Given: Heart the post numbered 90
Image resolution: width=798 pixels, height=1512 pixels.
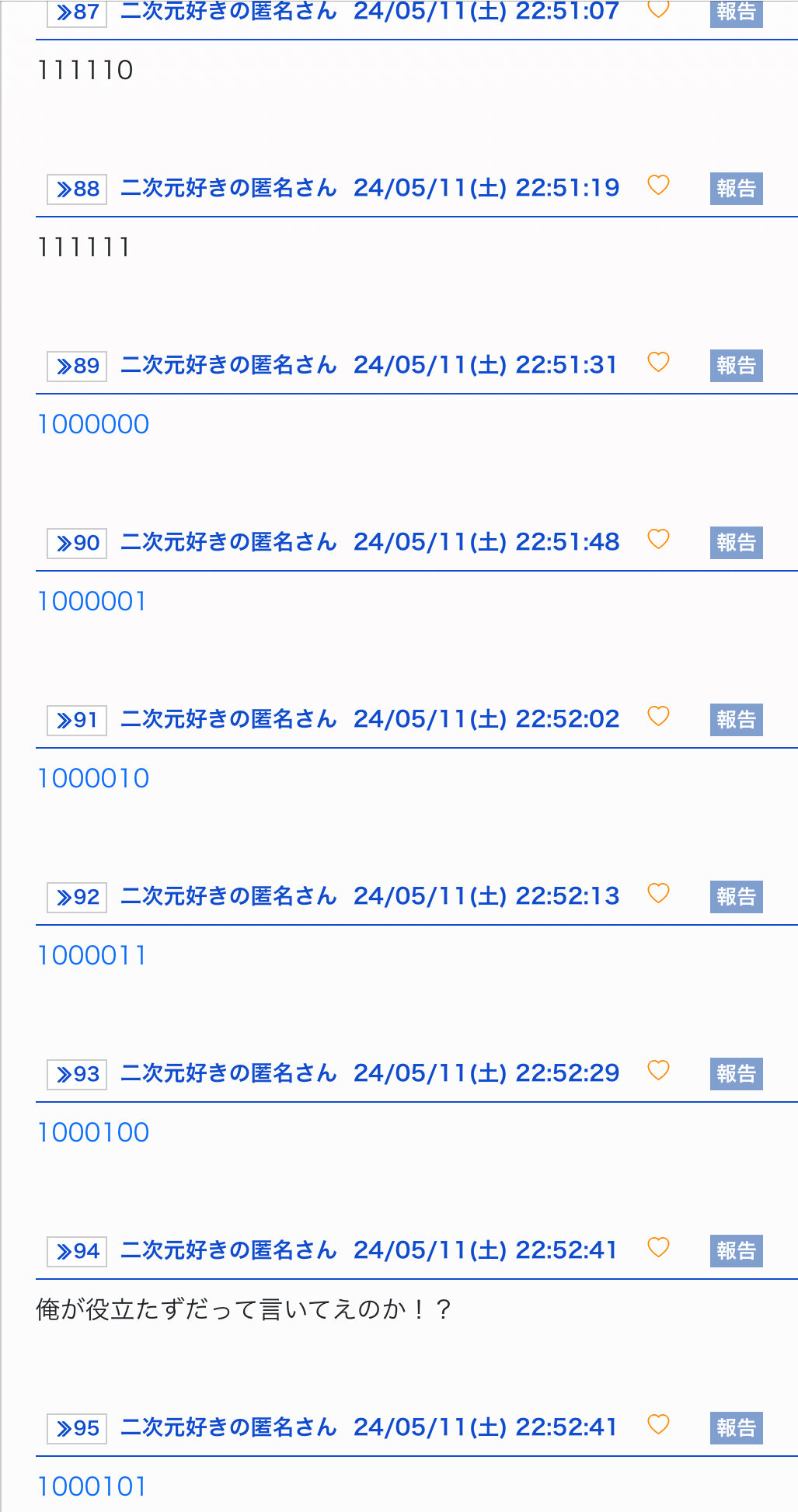Looking at the screenshot, I should 658,540.
